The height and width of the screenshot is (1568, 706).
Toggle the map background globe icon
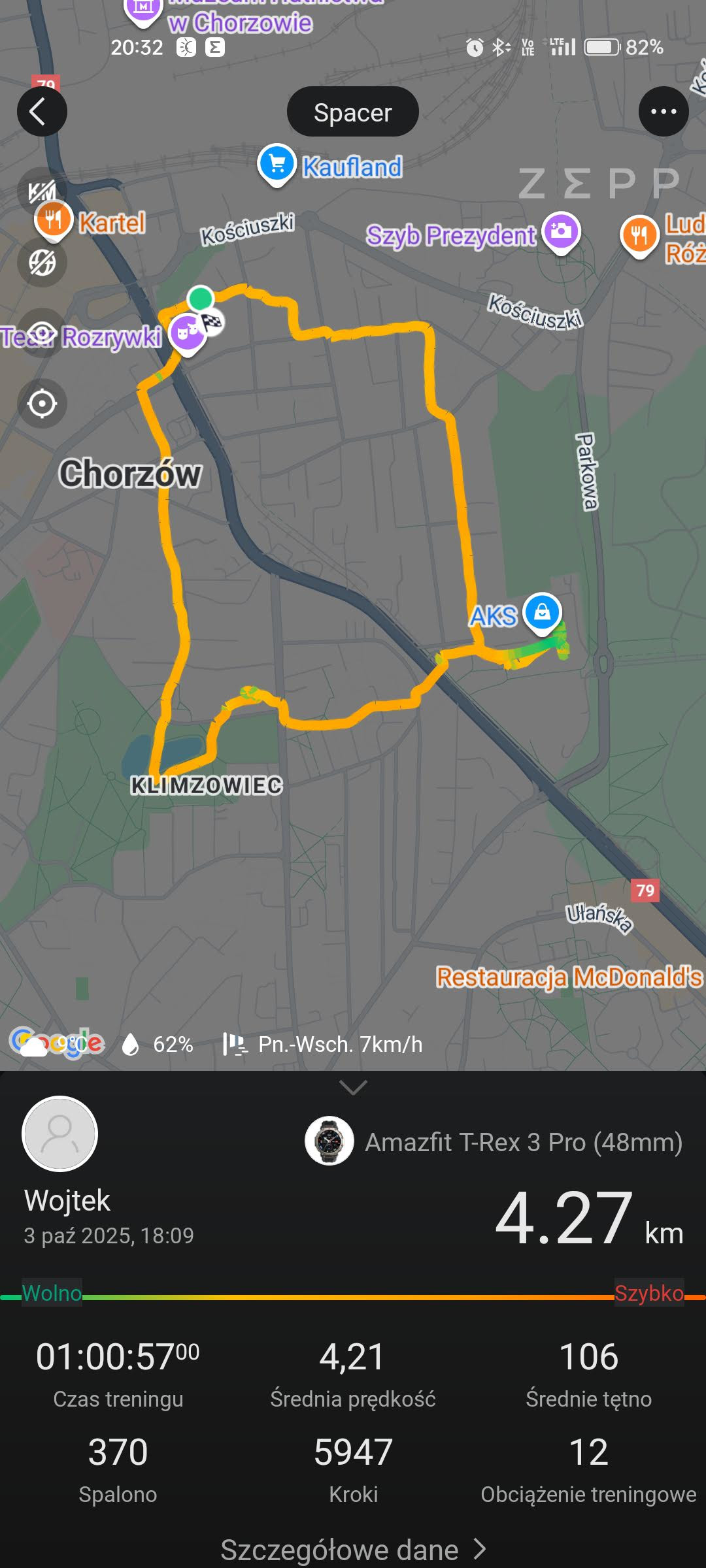pos(42,263)
